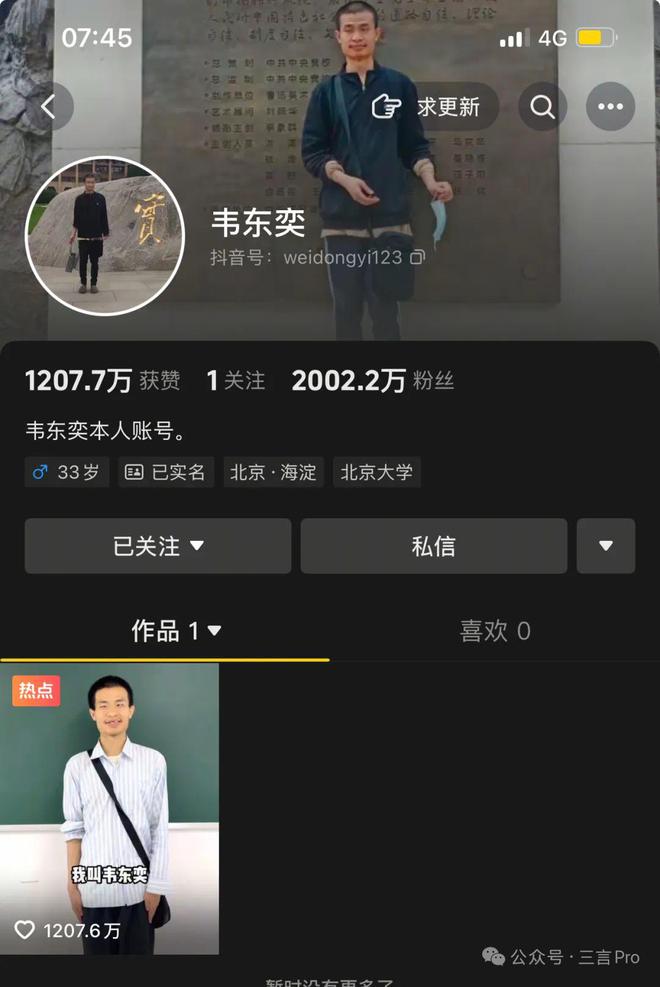Go back using the top-left arrow
Image resolution: width=660 pixels, height=987 pixels.
tap(49, 106)
